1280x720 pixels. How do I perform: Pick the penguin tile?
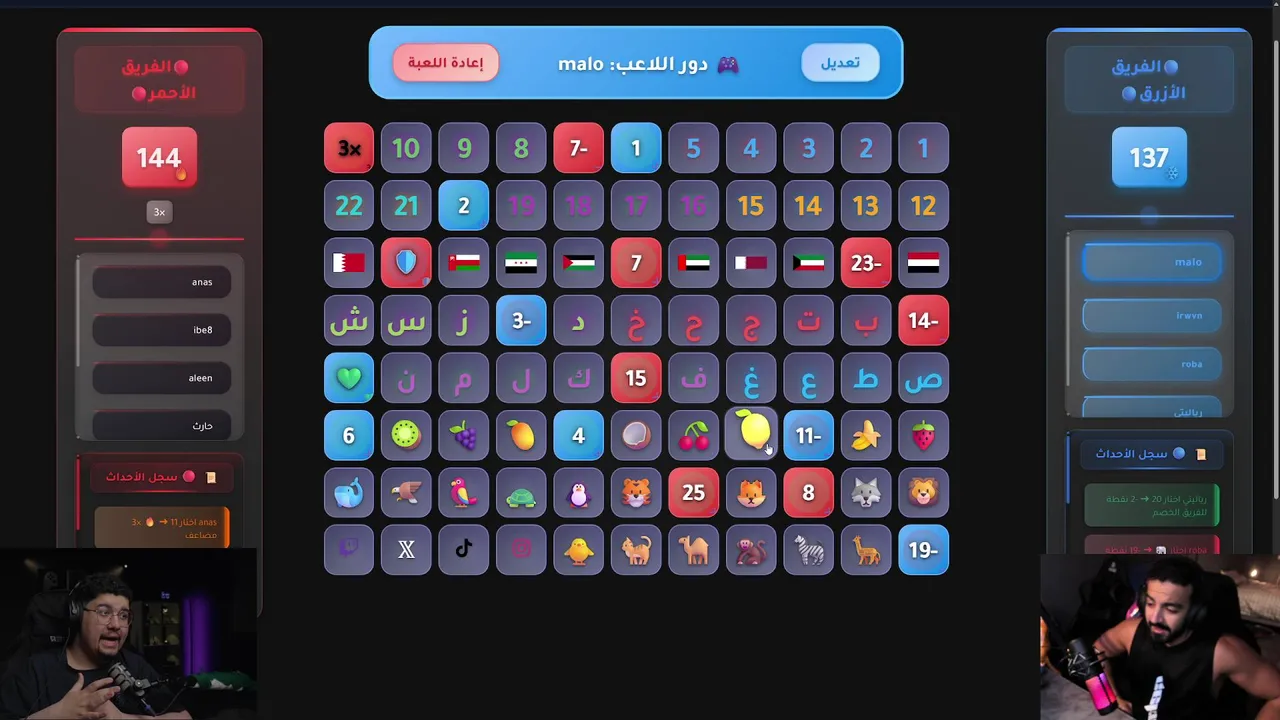(579, 493)
